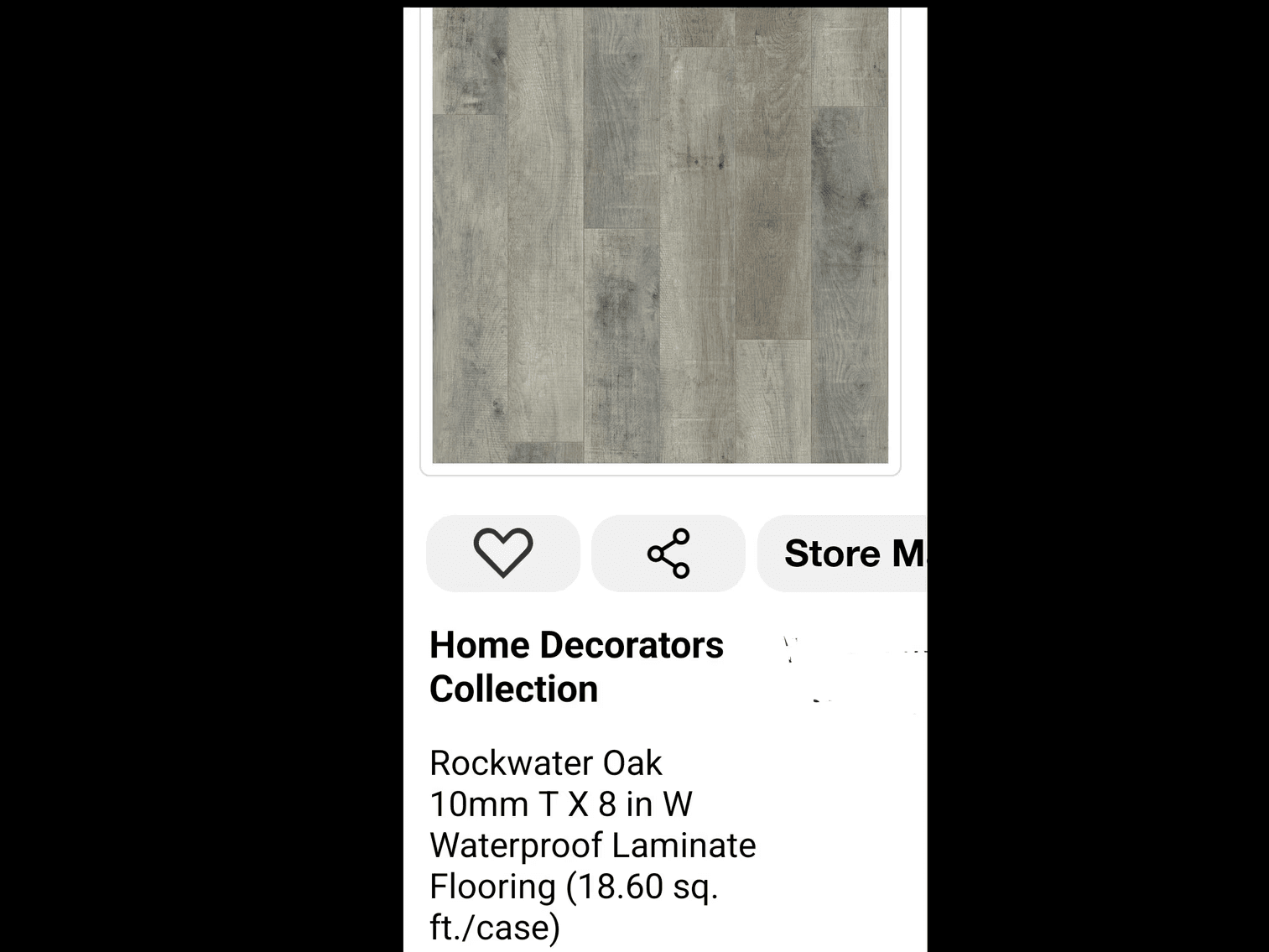Share this flooring product

pos(668,554)
